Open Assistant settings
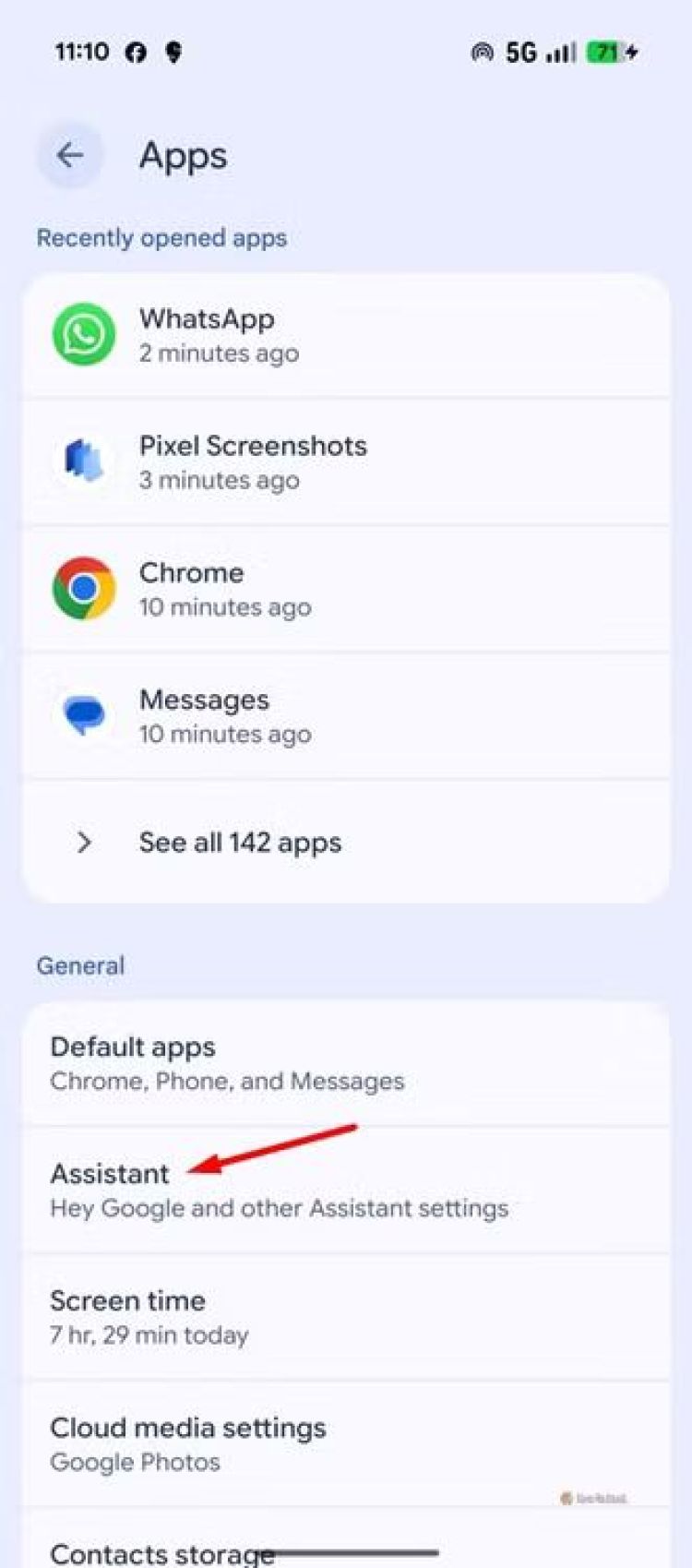The height and width of the screenshot is (1568, 692). click(x=346, y=1190)
